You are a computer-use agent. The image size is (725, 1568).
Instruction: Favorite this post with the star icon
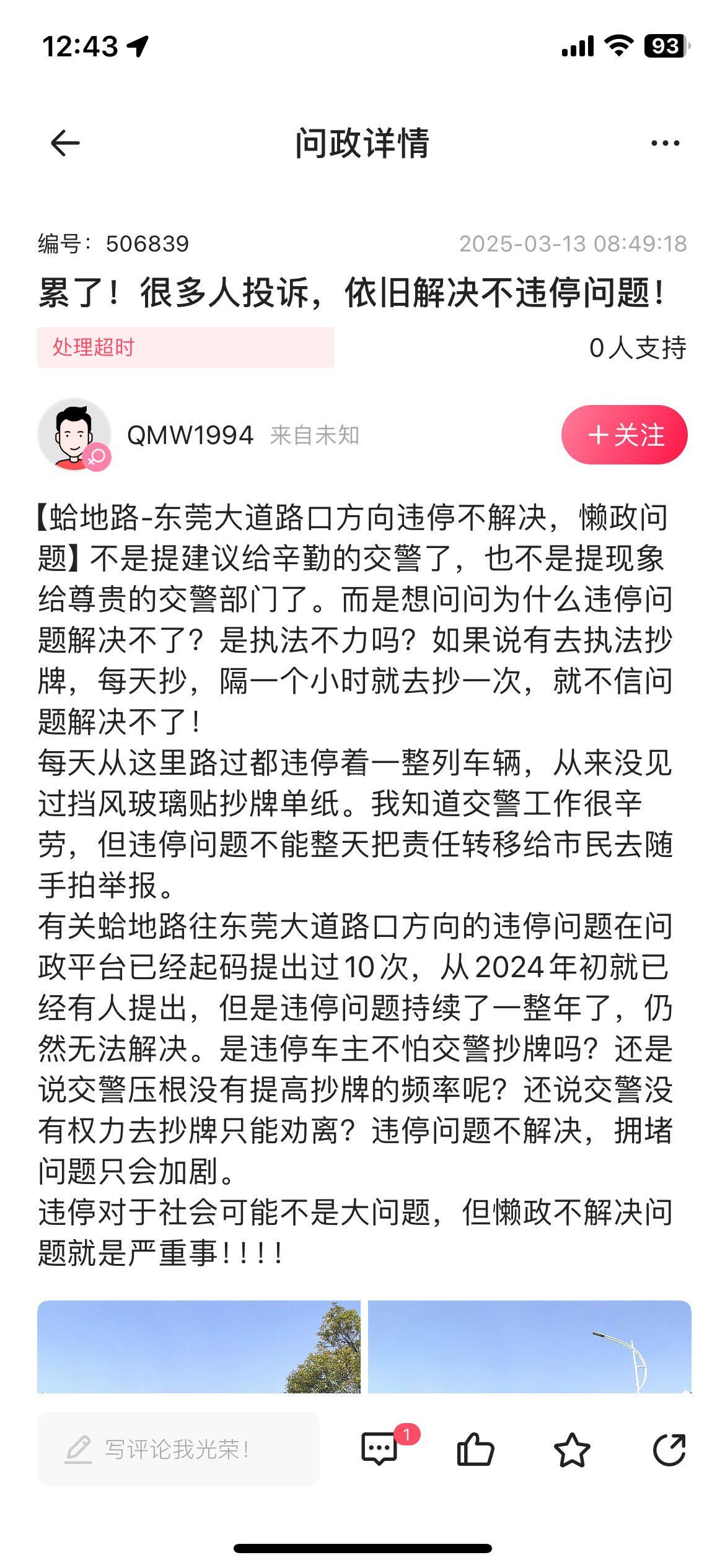click(571, 1449)
